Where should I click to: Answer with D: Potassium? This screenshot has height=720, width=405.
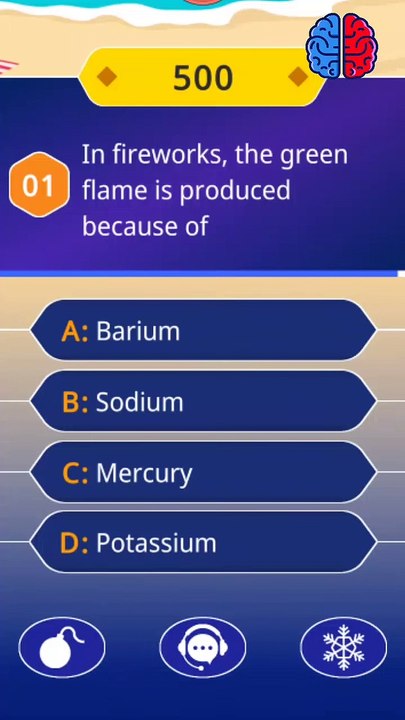pyautogui.click(x=203, y=542)
